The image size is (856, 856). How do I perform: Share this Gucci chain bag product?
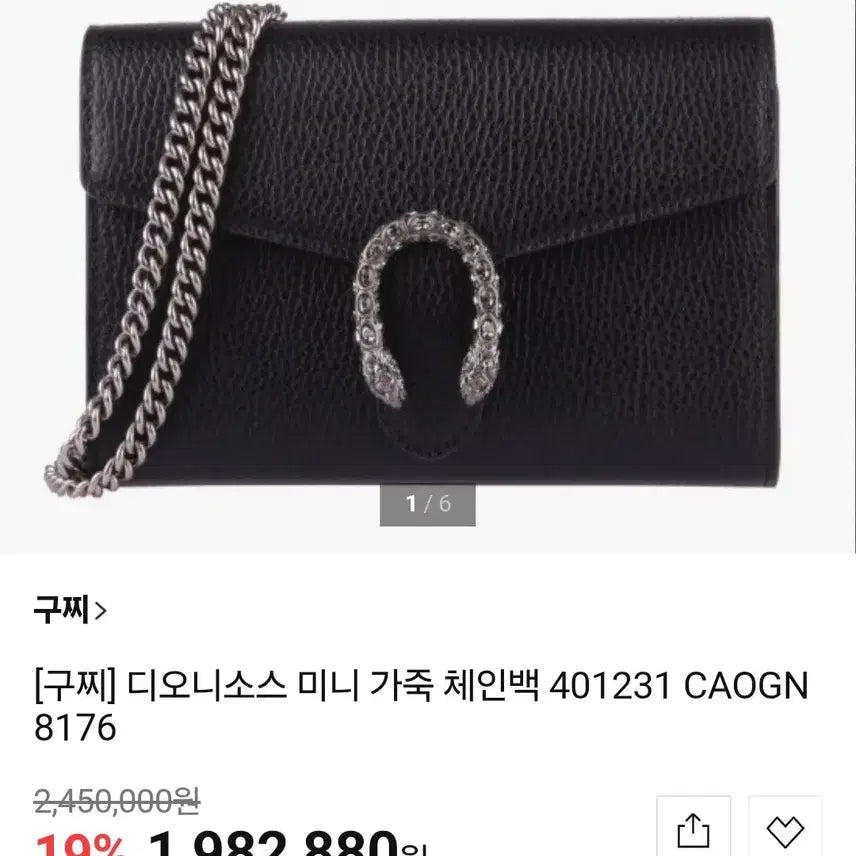coord(693,830)
